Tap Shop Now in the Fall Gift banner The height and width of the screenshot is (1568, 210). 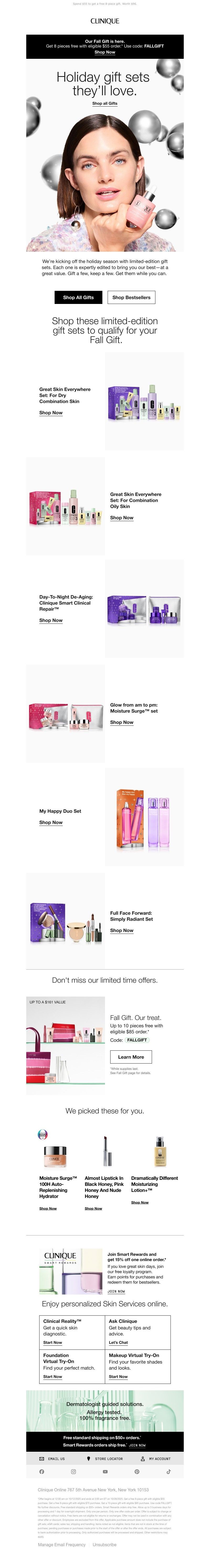(105, 52)
